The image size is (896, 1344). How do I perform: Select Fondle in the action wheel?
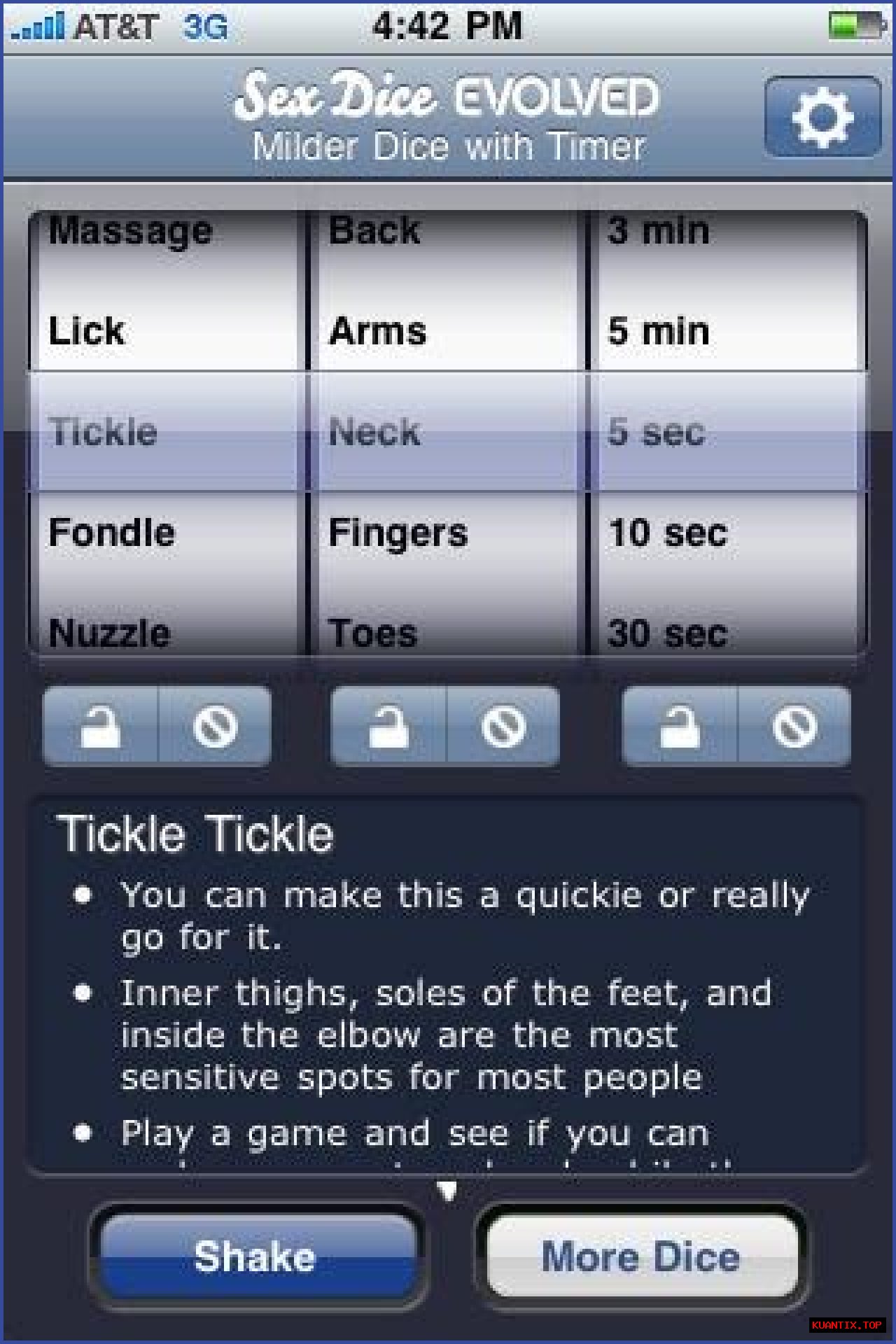pos(112,533)
